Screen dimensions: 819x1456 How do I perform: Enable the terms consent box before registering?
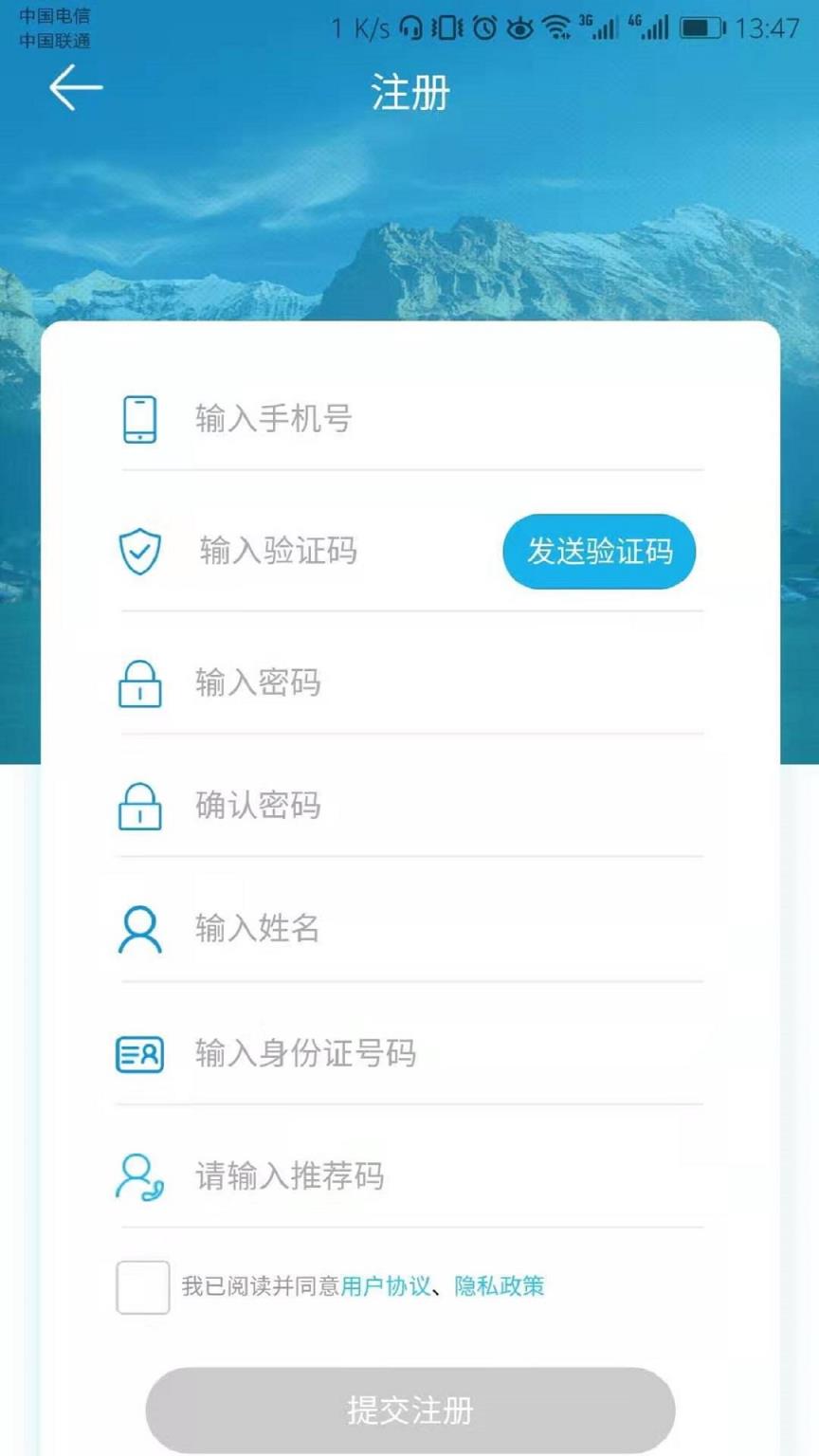[x=142, y=1287]
